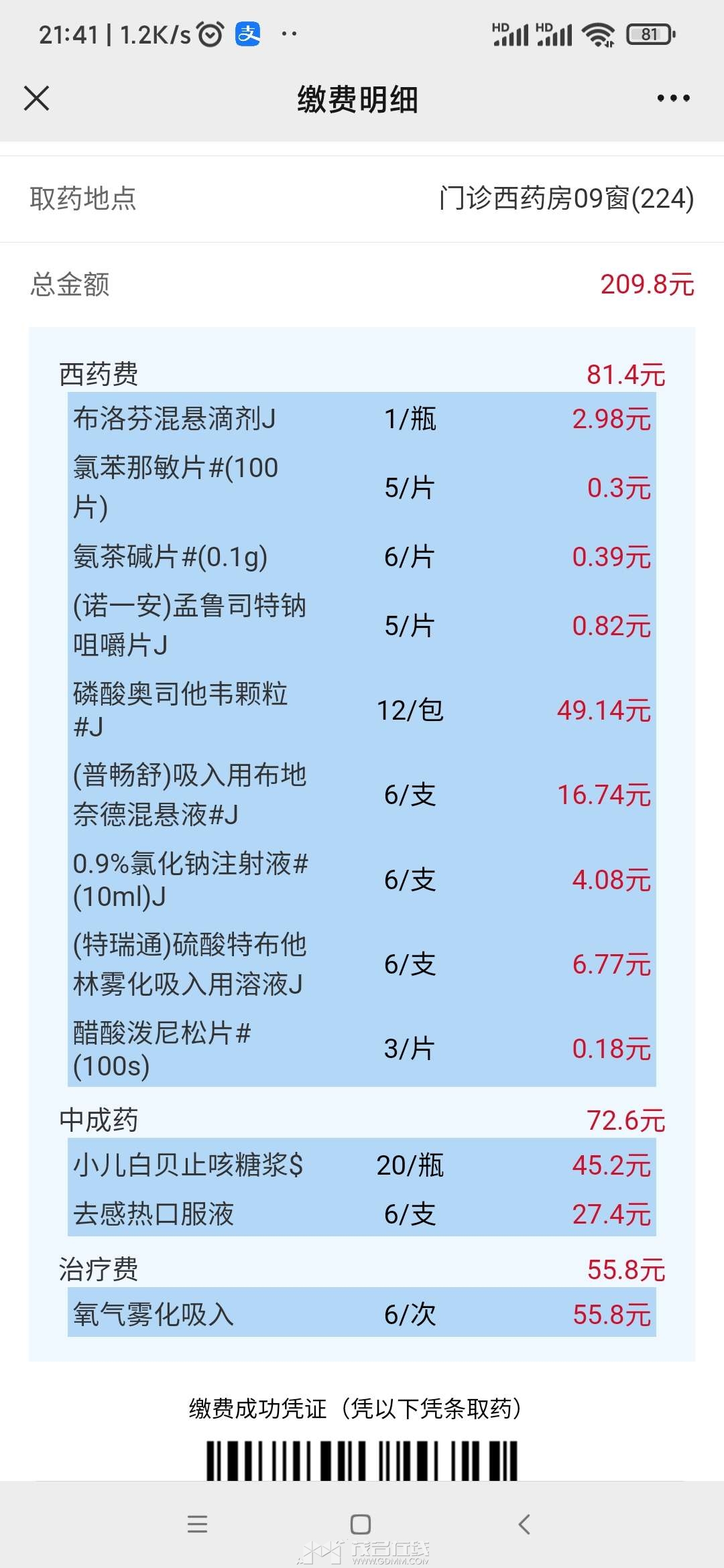724x1568 pixels.
Task: Open the three-dot more options menu
Action: 673,99
